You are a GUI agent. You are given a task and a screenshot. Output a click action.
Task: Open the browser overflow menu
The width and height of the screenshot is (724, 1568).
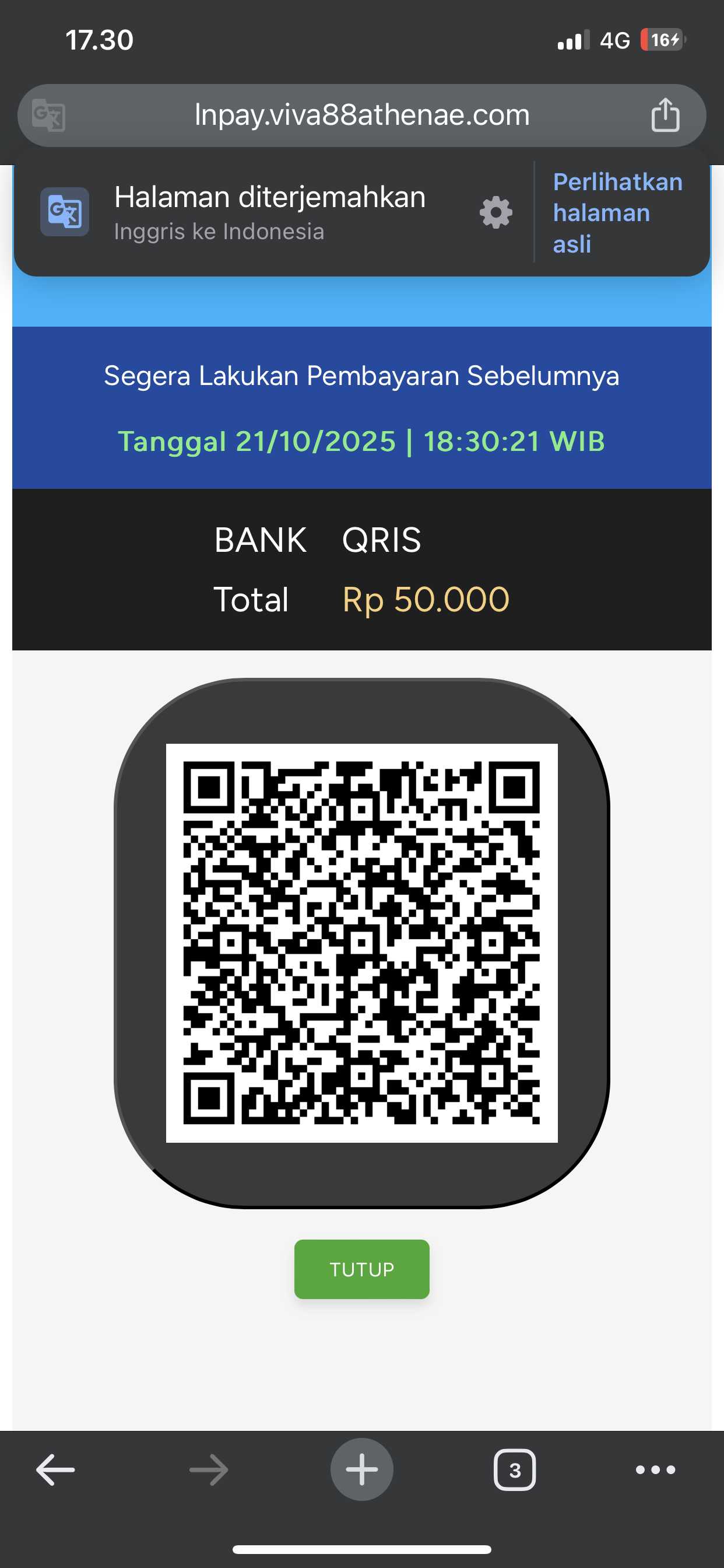pos(655,1469)
